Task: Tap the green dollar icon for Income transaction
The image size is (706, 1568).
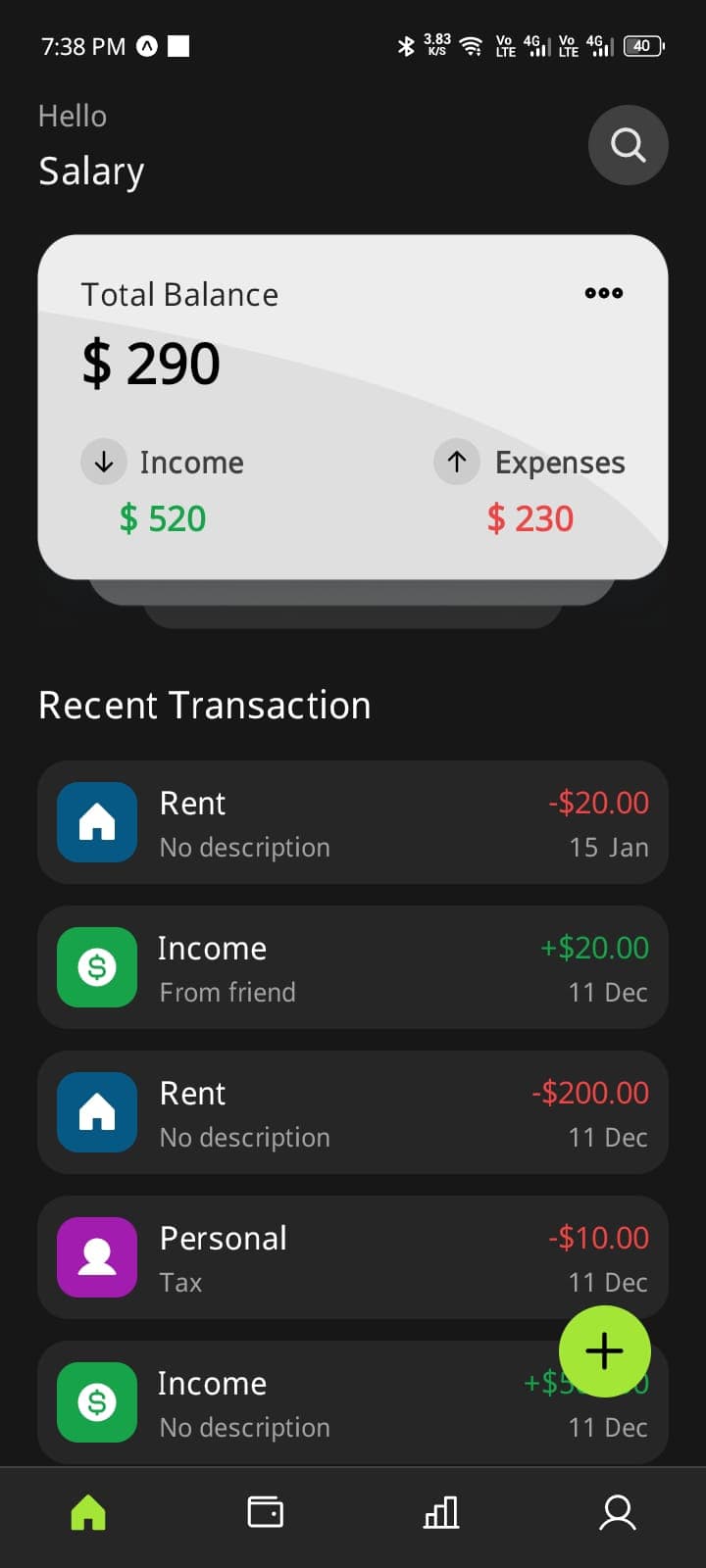Action: [96, 967]
